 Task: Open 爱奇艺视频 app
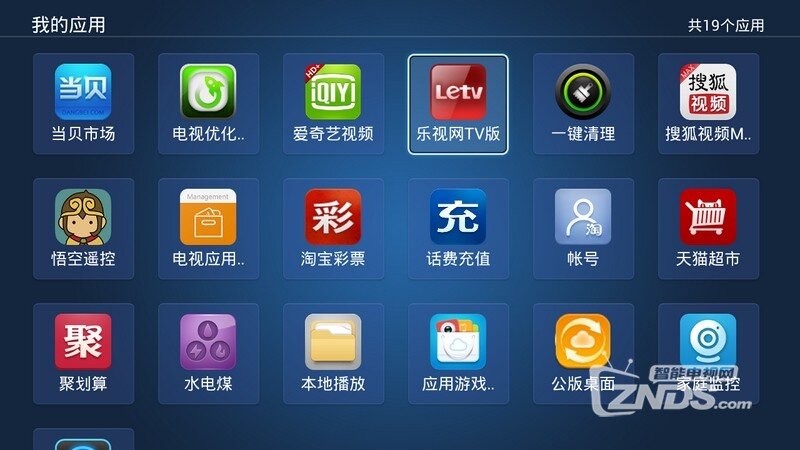click(333, 103)
